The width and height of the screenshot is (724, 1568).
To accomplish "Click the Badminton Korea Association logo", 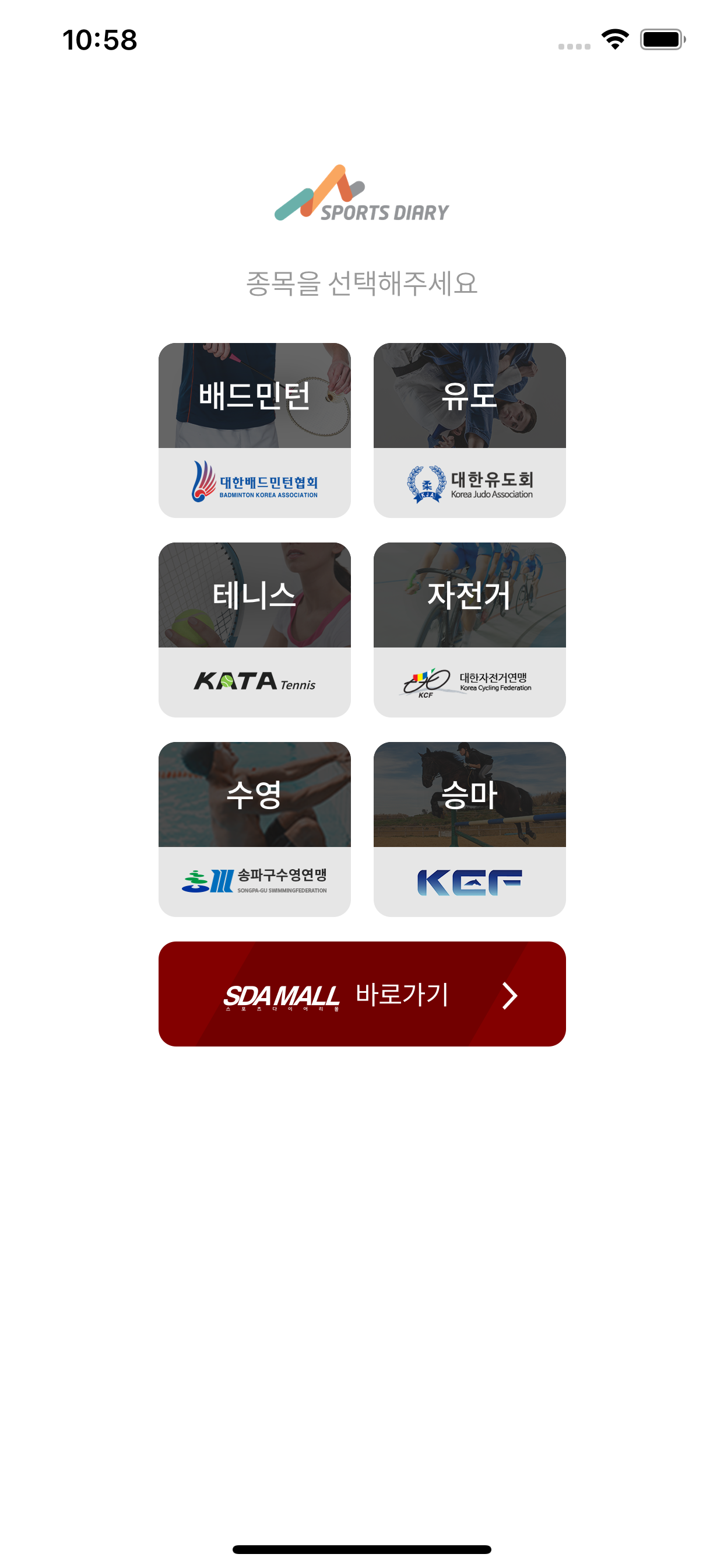I will pos(255,484).
